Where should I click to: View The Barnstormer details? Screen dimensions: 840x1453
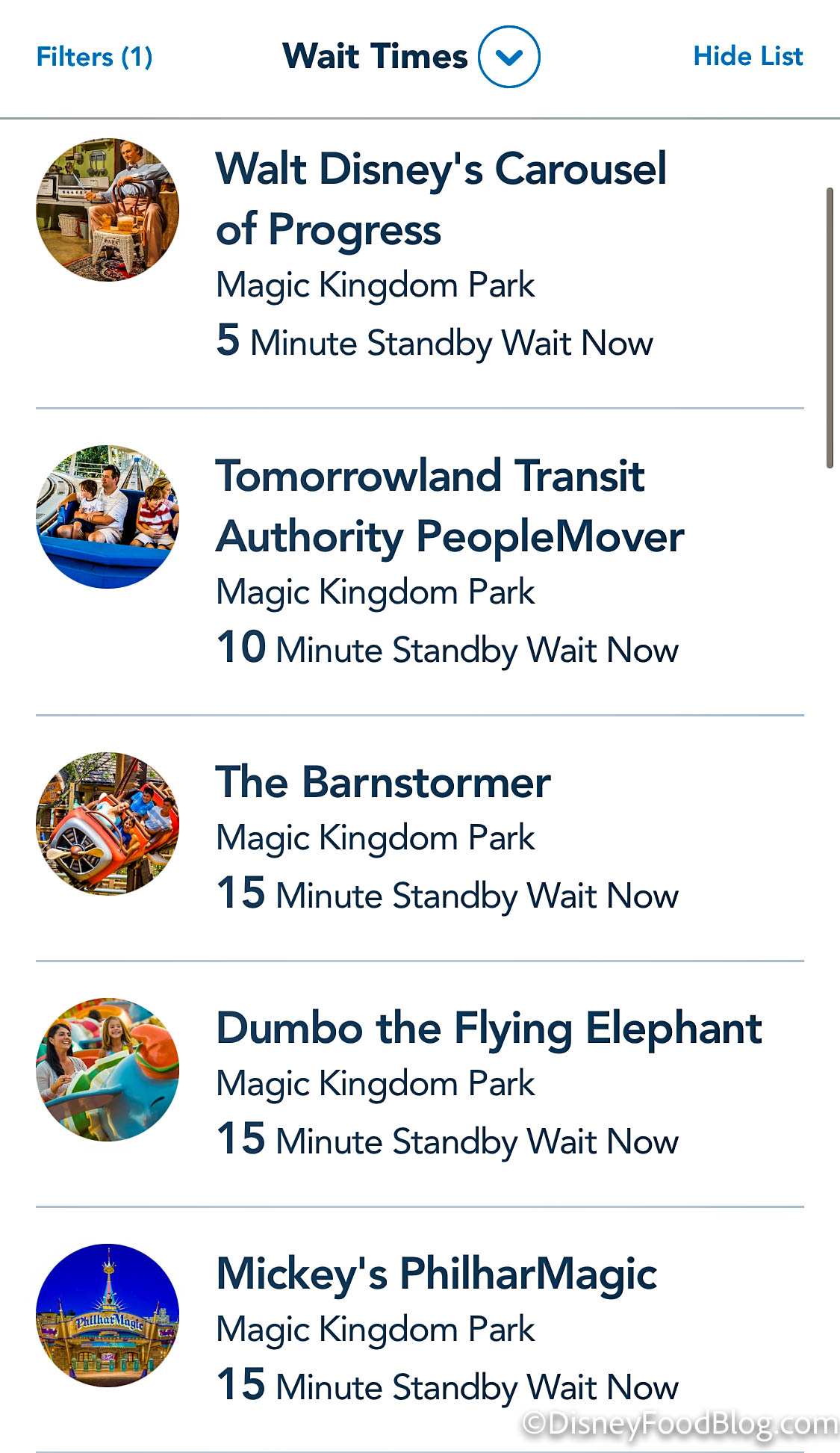click(383, 783)
